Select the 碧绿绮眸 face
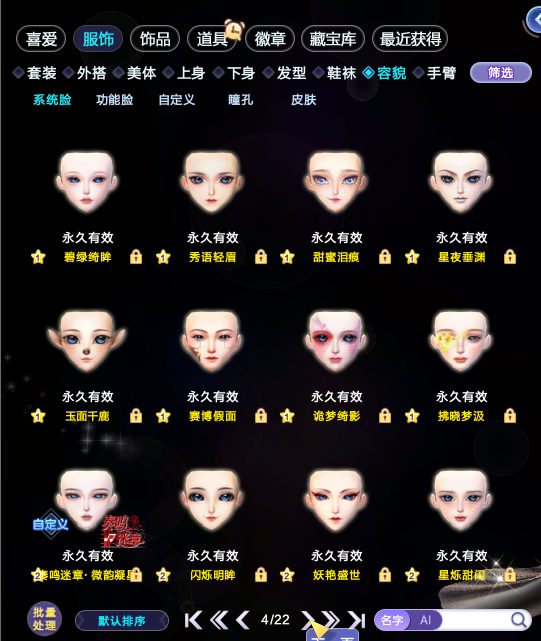 [87, 182]
